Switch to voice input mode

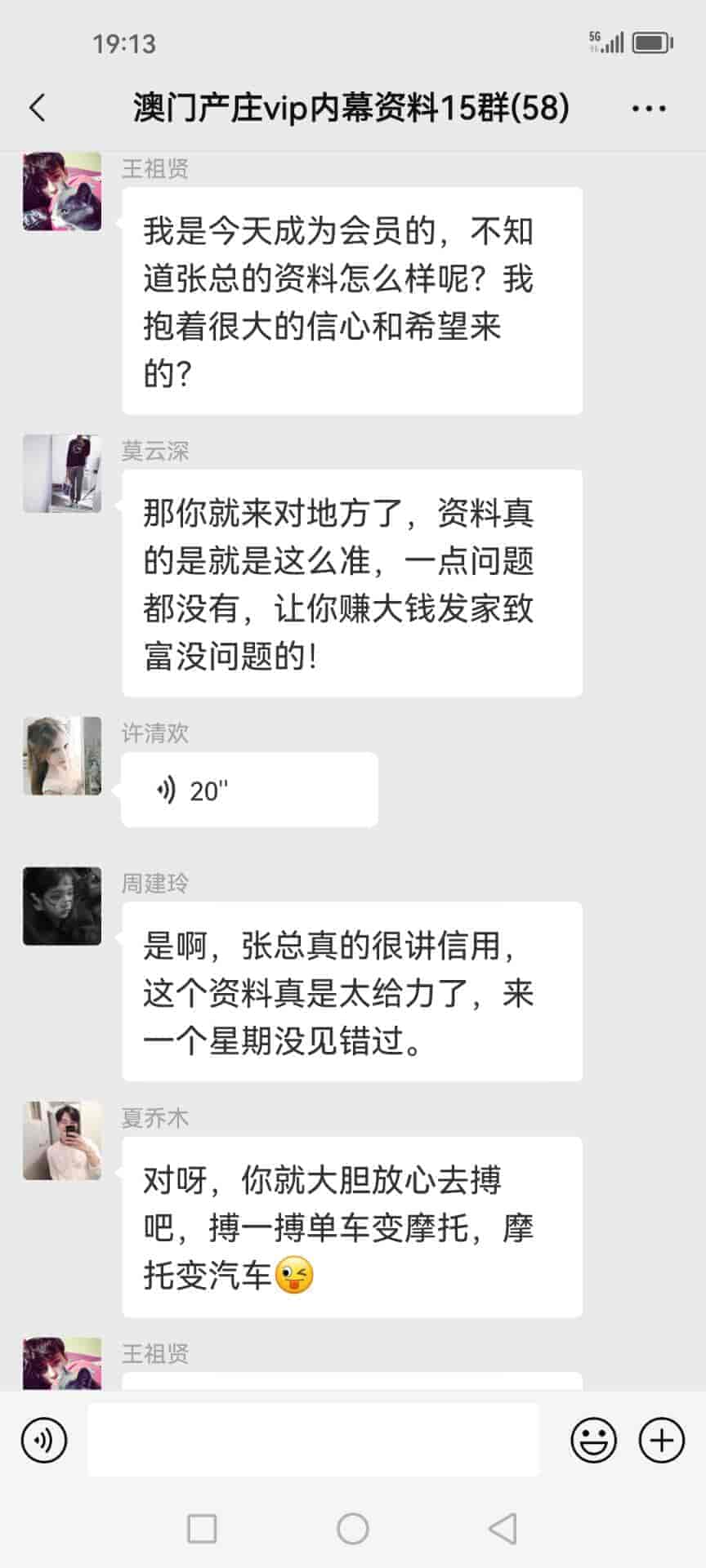(x=44, y=1440)
